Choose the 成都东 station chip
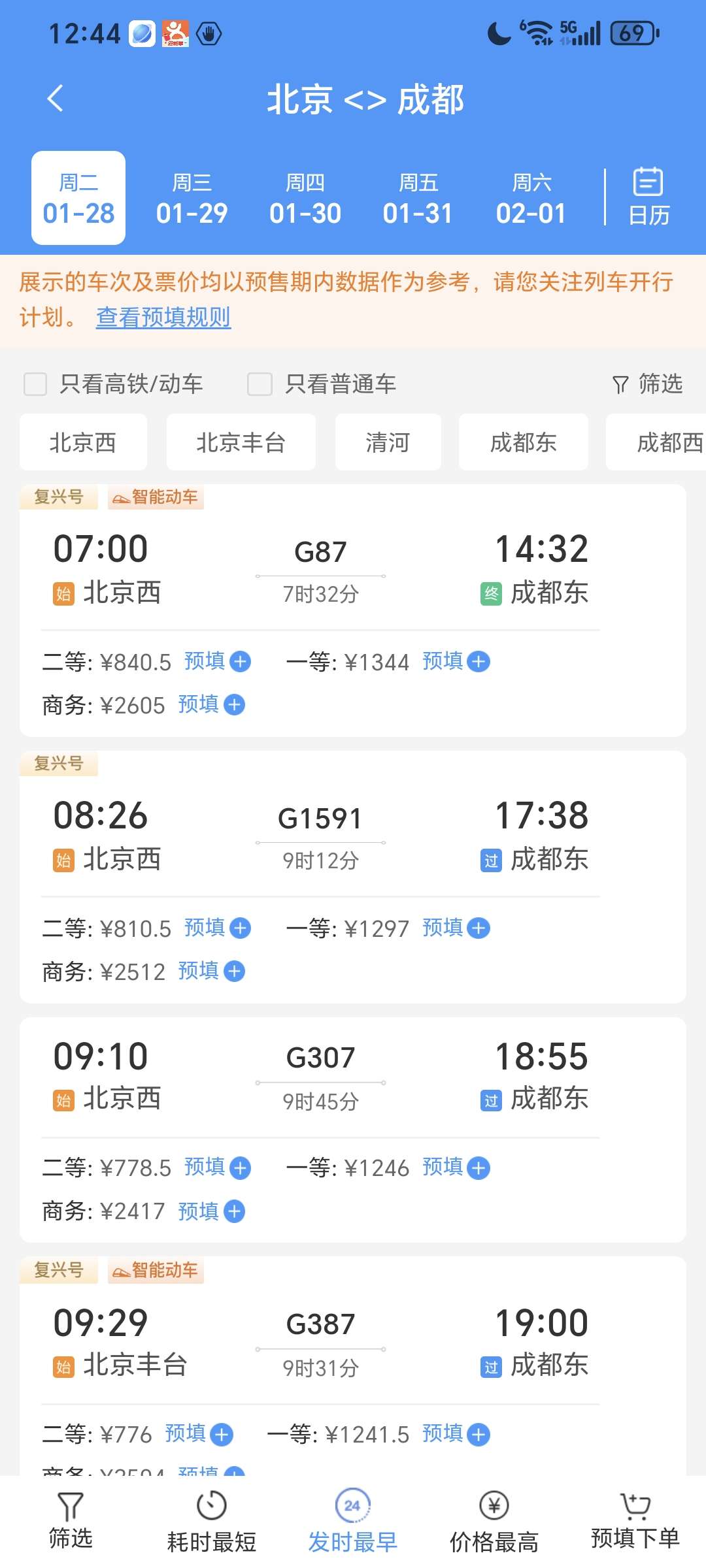This screenshot has width=706, height=1568. pyautogui.click(x=524, y=442)
